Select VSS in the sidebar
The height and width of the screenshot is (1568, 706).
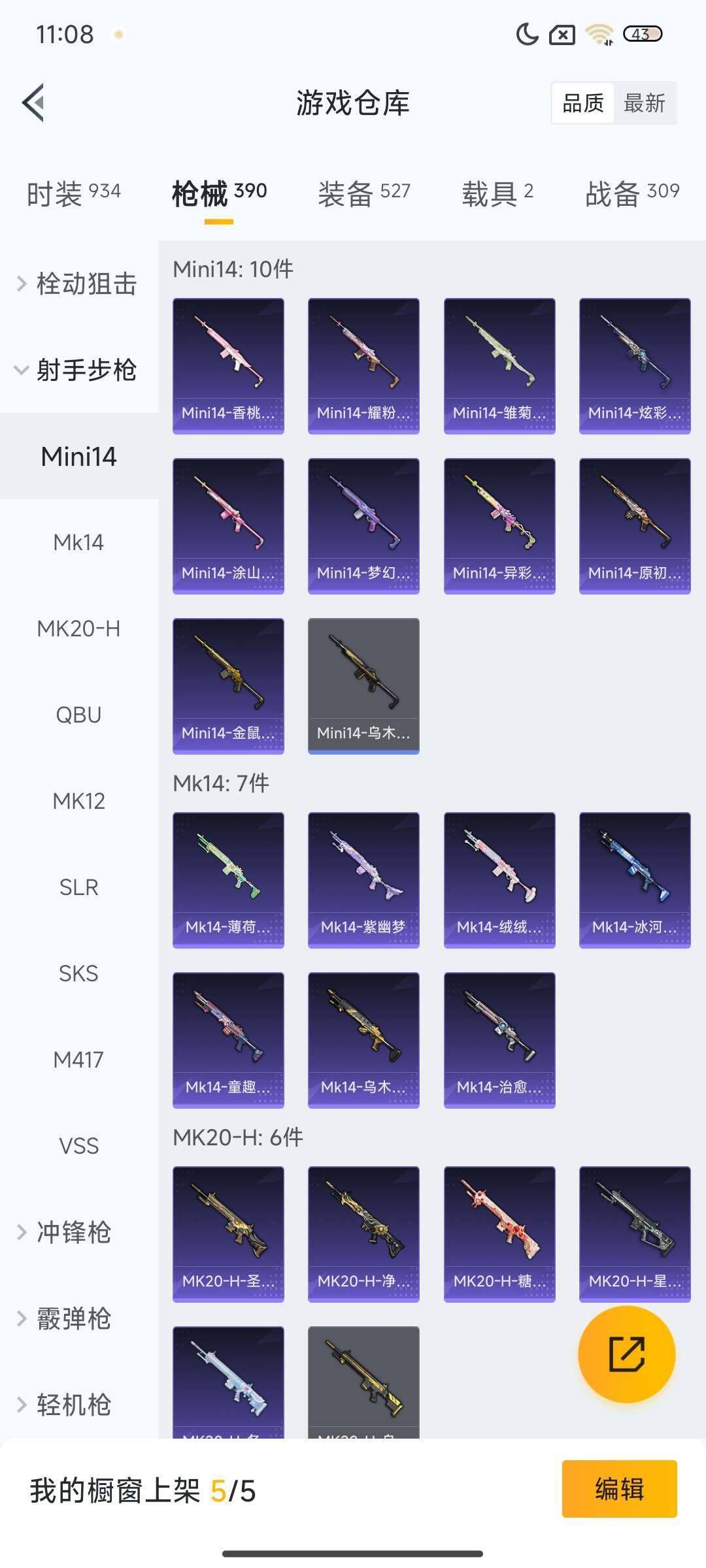(x=78, y=1146)
